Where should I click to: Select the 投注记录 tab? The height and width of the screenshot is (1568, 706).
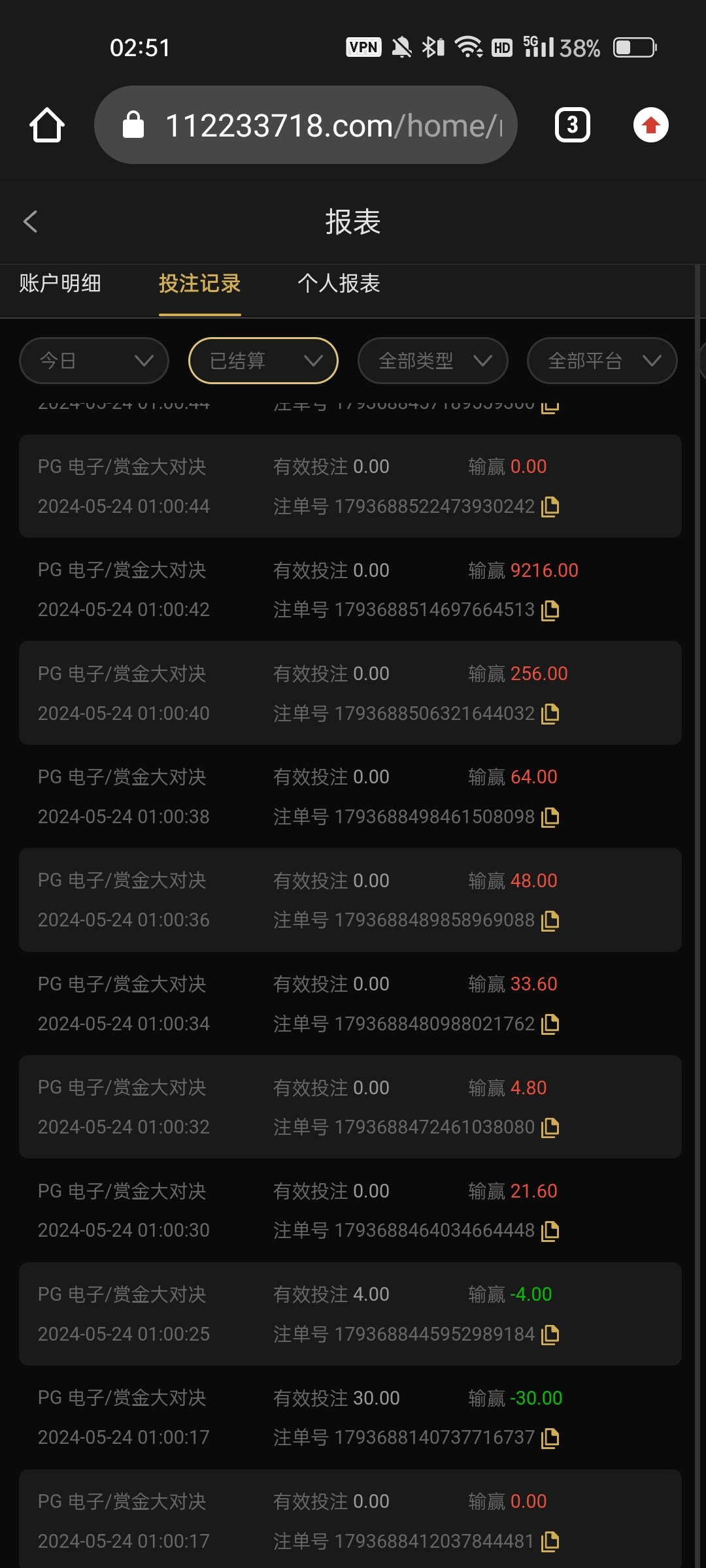(199, 284)
